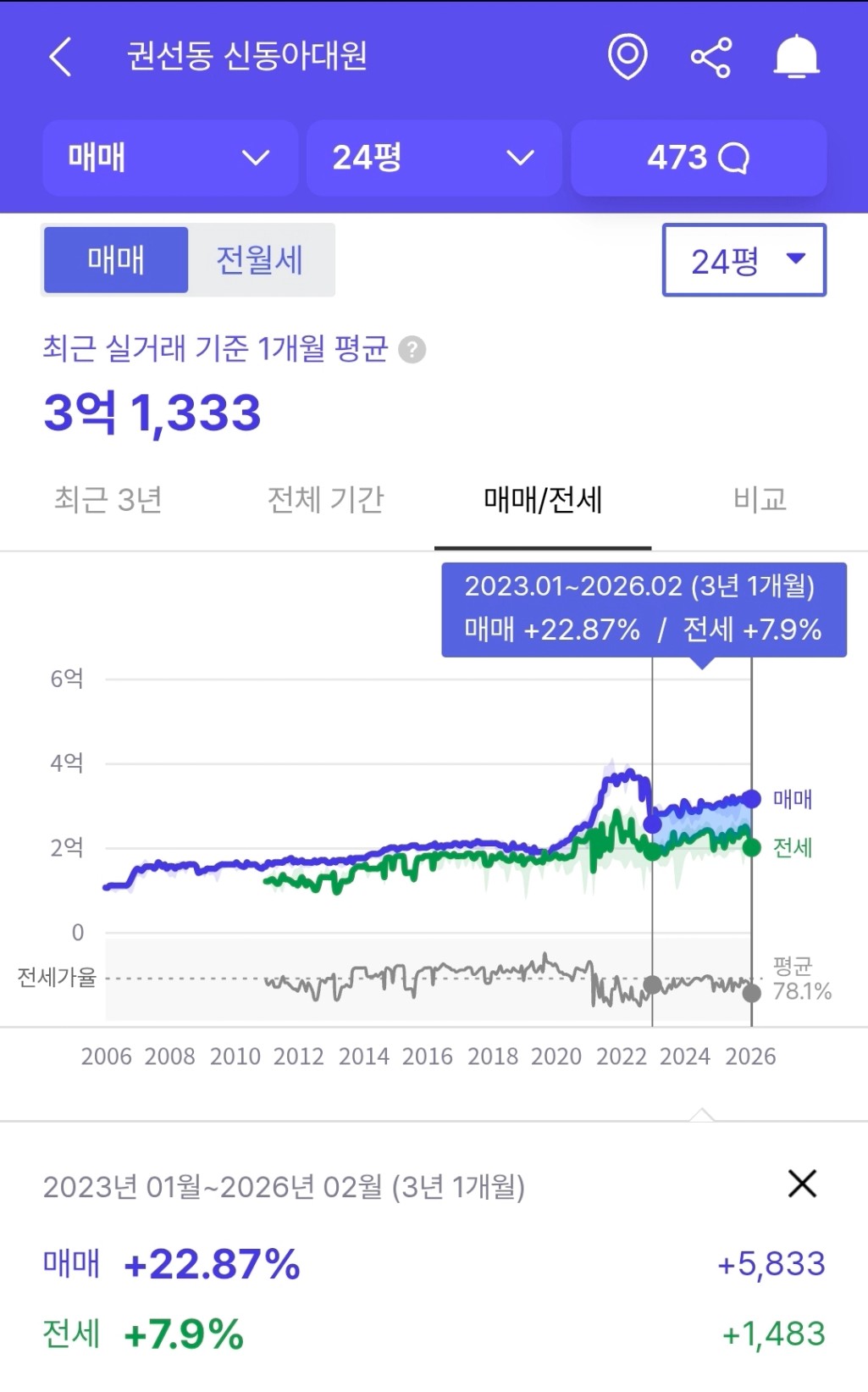Switch to the 최근 3년 tab
The image size is (868, 1392).
[108, 500]
